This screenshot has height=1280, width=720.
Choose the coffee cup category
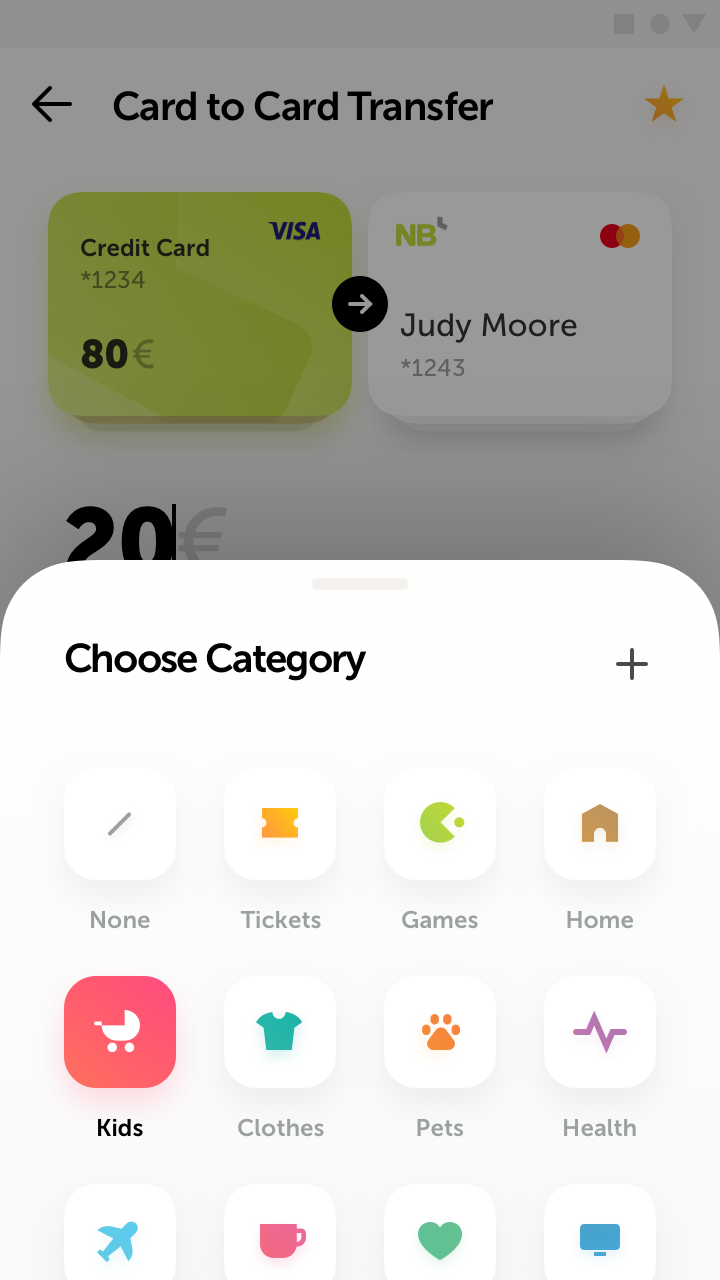point(280,1238)
